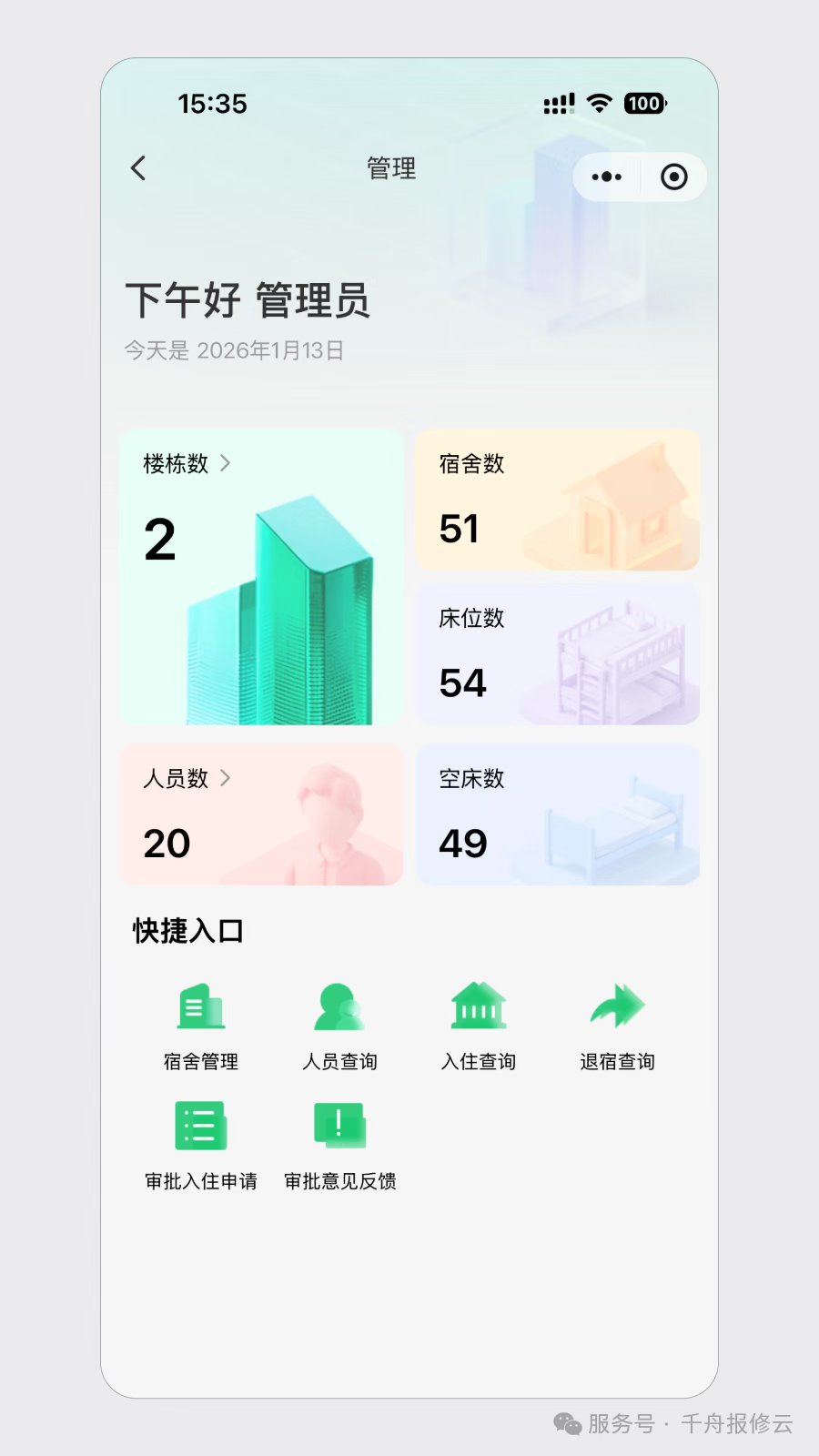Select the 管理 page title
Image resolution: width=819 pixels, height=1456 pixels.
coord(390,169)
